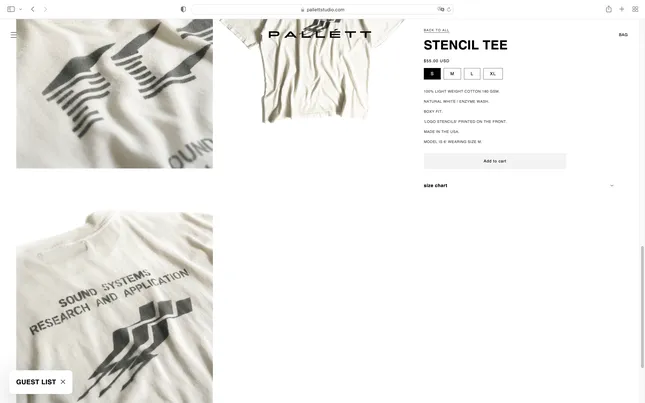Select size M

452,74
